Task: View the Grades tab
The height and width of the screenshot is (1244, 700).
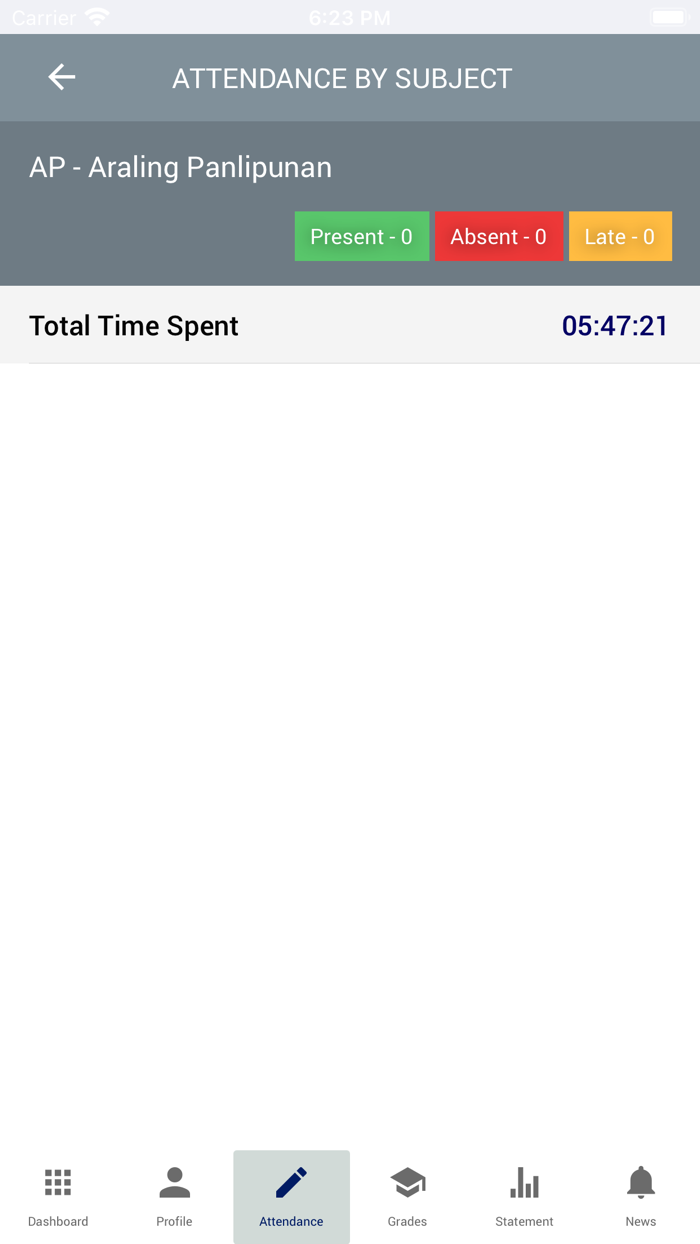Action: (x=407, y=1196)
